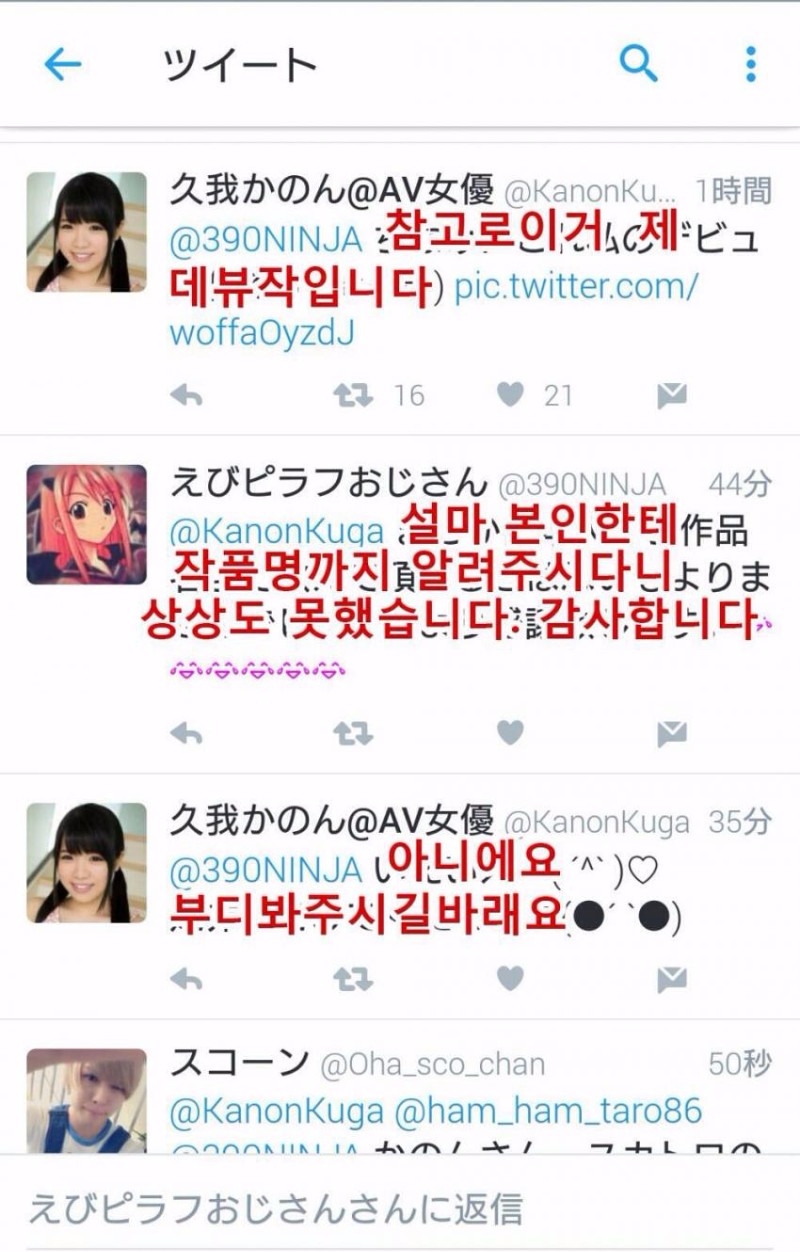Send the first tweet via direct message

click(x=671, y=396)
